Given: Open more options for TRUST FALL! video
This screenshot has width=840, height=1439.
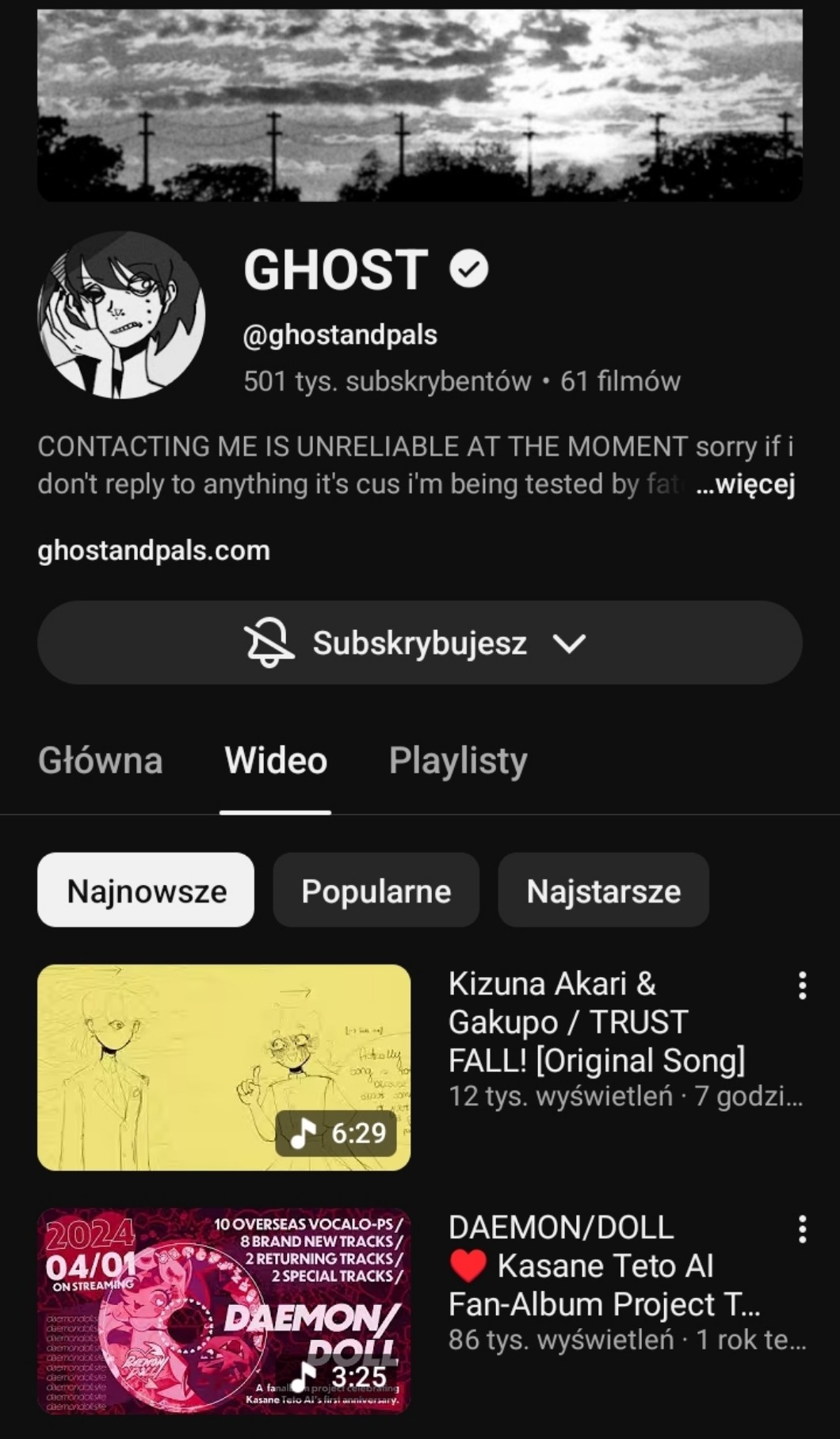Looking at the screenshot, I should 802,985.
